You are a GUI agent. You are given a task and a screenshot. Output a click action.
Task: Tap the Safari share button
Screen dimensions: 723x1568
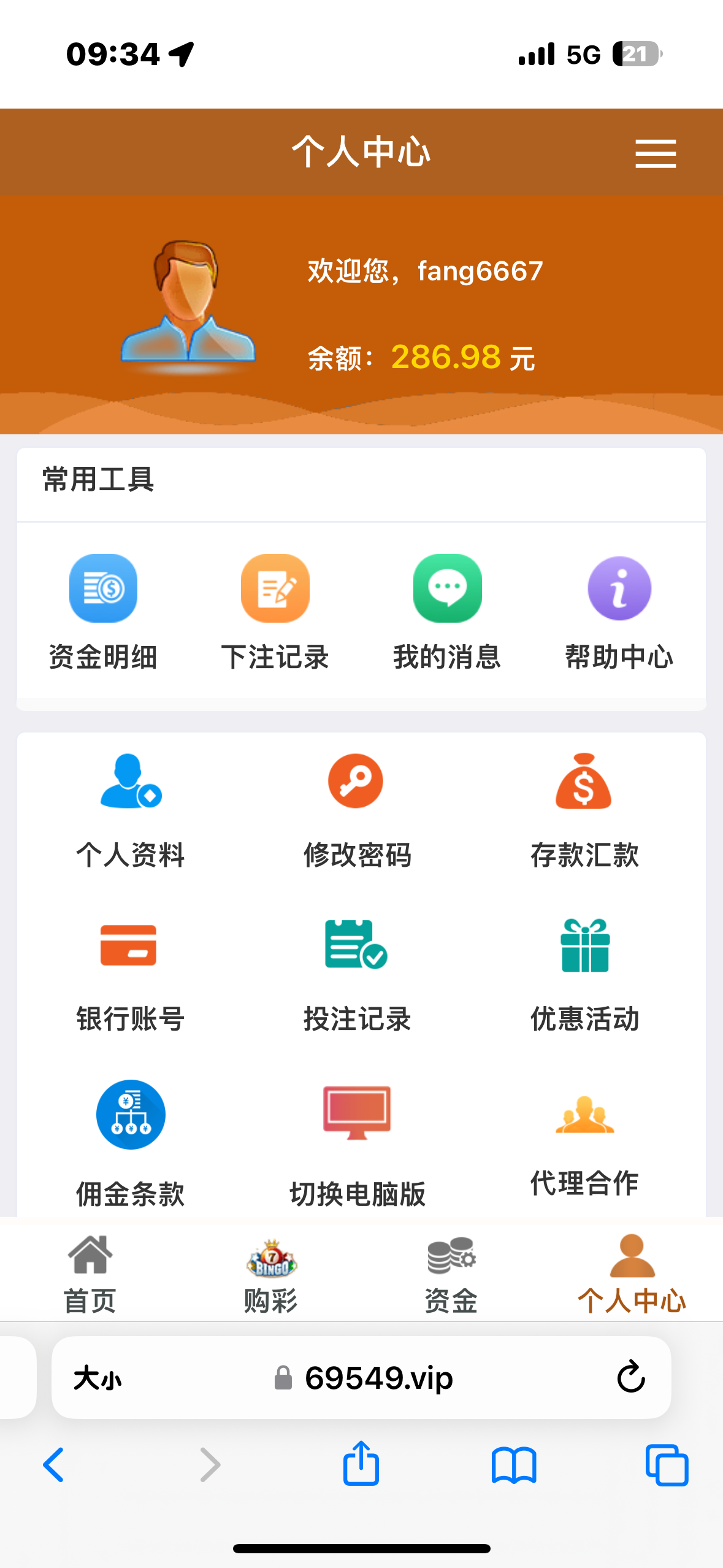(361, 1464)
